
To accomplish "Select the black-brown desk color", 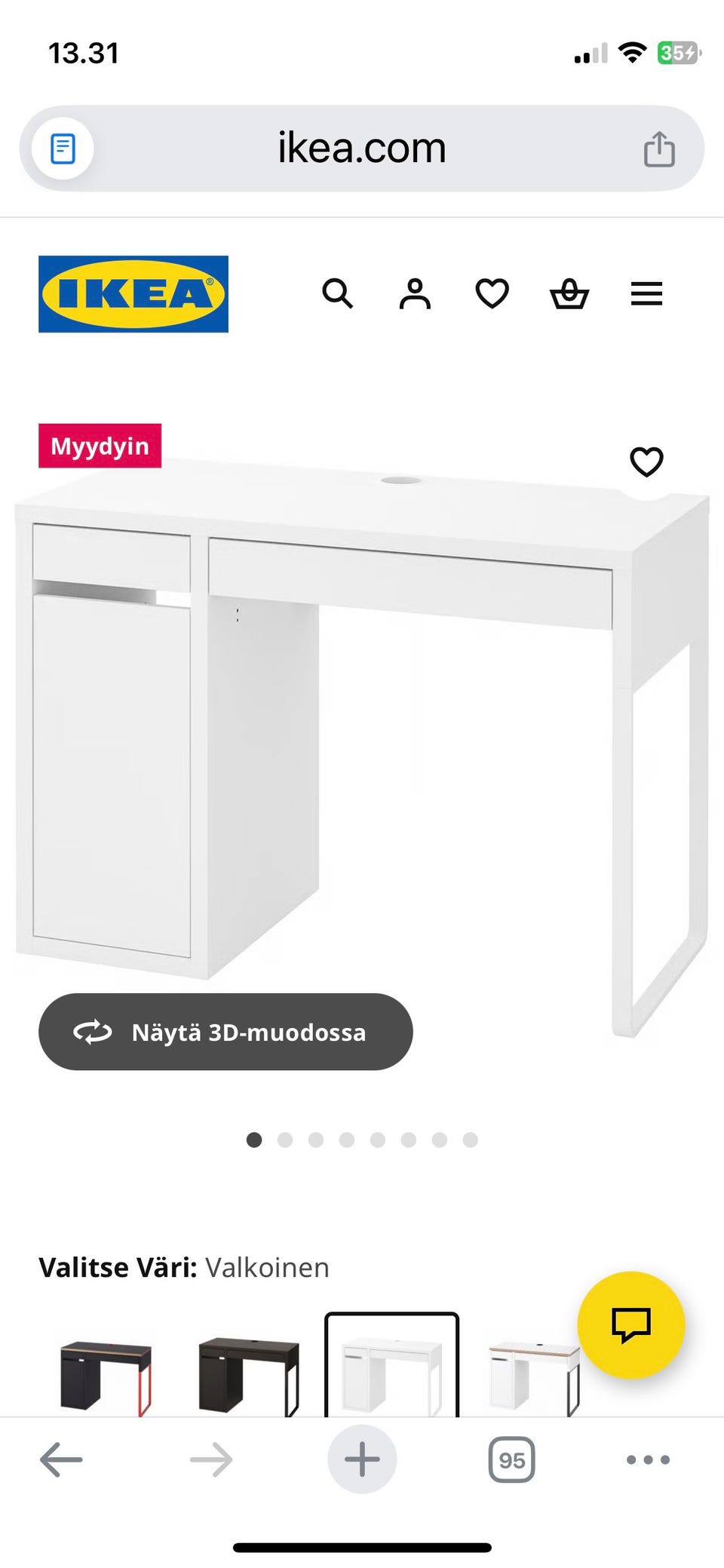I will point(248,1376).
